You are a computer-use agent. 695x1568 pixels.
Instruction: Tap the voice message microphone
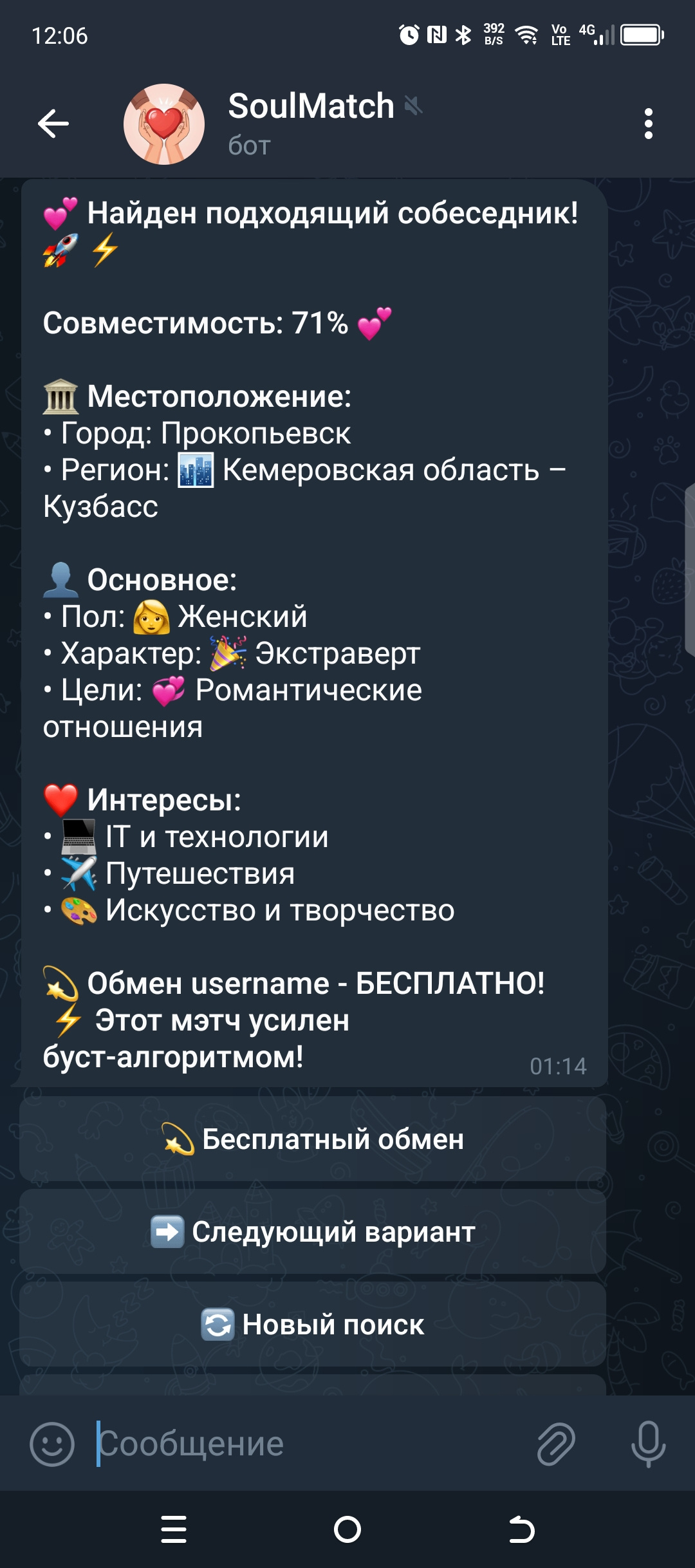point(648,1444)
